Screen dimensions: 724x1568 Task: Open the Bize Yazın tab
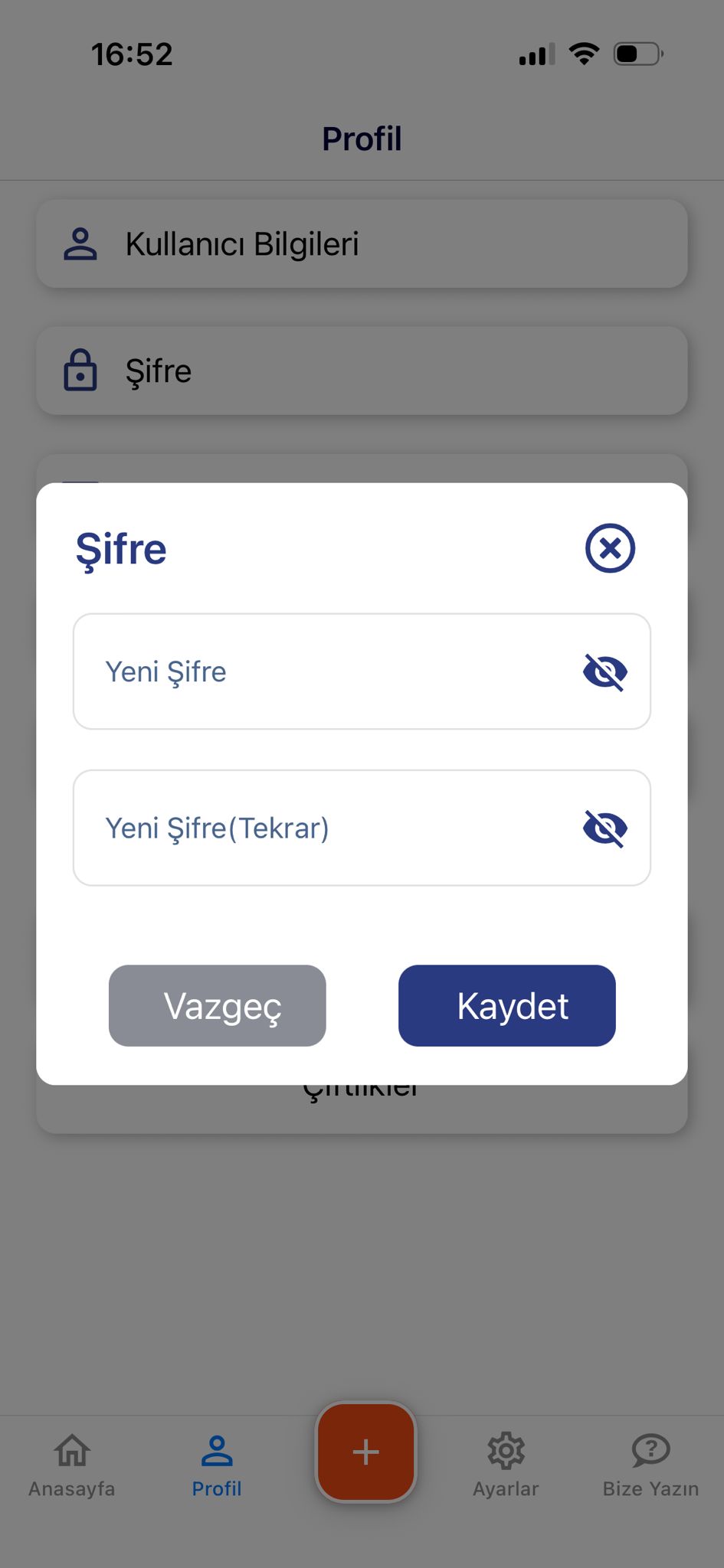tap(650, 1465)
